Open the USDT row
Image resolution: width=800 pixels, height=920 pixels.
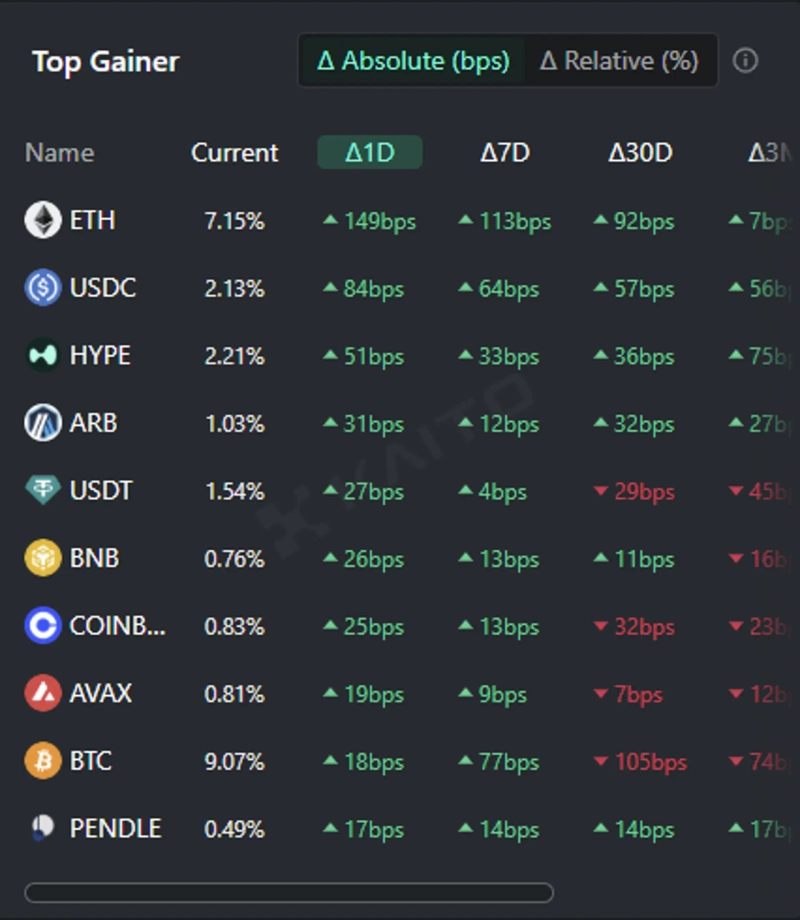click(101, 491)
